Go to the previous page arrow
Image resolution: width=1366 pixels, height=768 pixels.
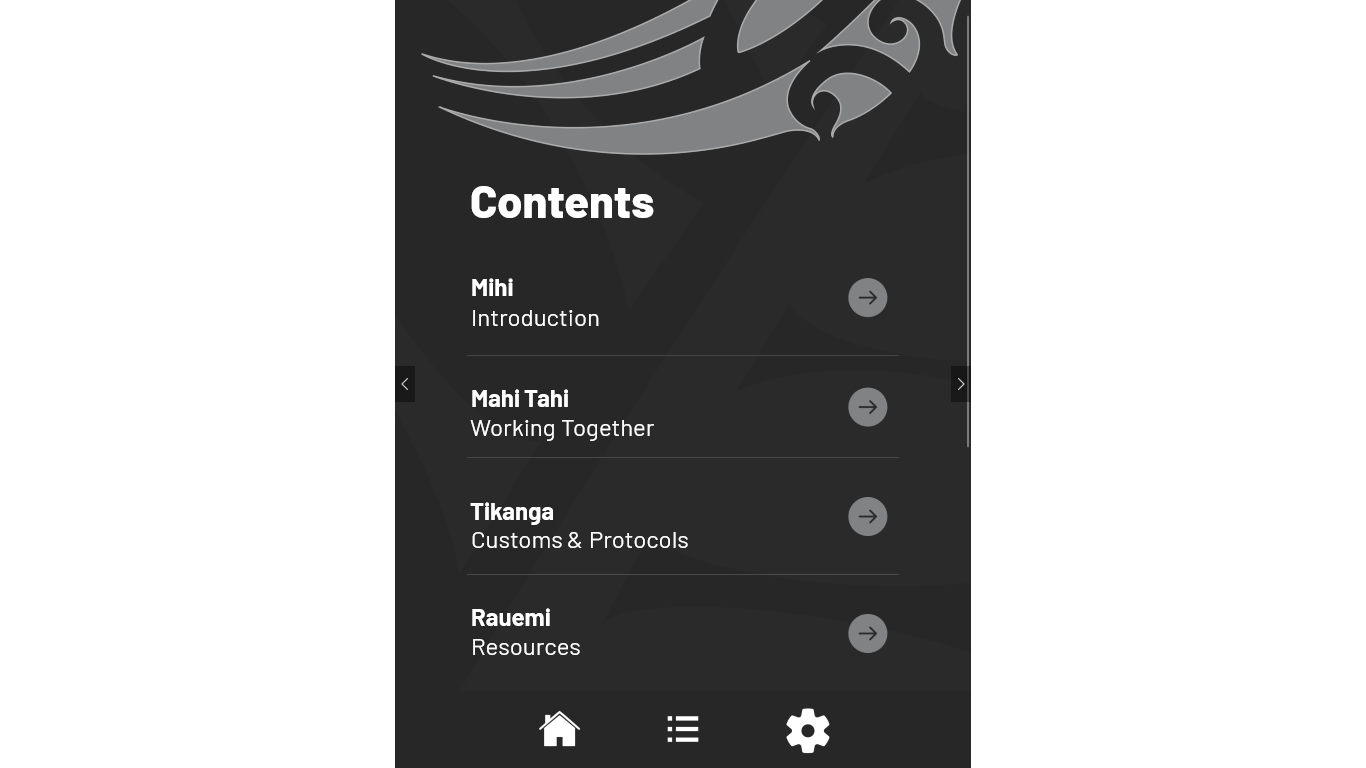pos(405,384)
